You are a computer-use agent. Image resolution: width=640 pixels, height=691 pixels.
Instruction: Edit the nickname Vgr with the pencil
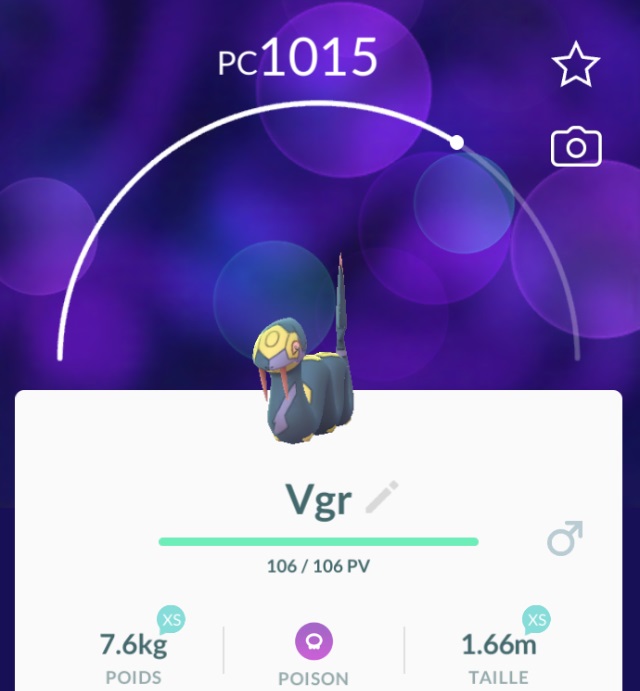[382, 497]
